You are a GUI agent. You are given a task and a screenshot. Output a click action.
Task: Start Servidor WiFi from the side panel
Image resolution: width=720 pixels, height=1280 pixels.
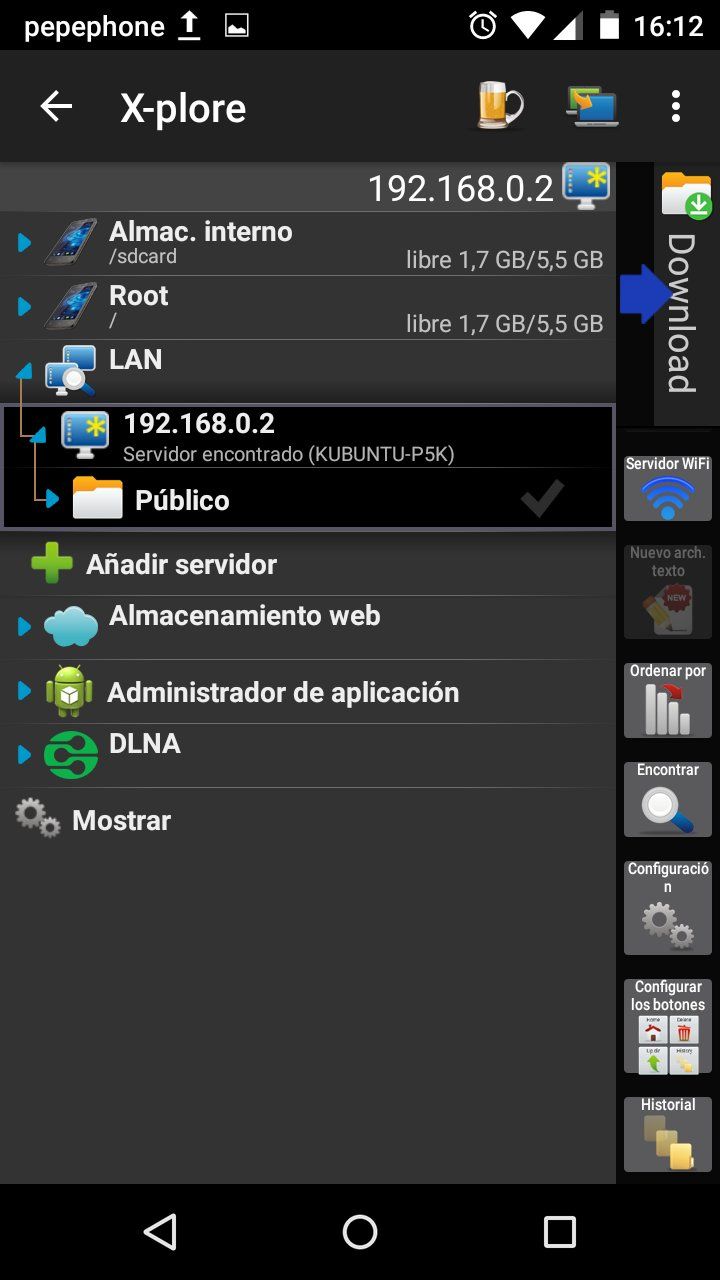[667, 488]
